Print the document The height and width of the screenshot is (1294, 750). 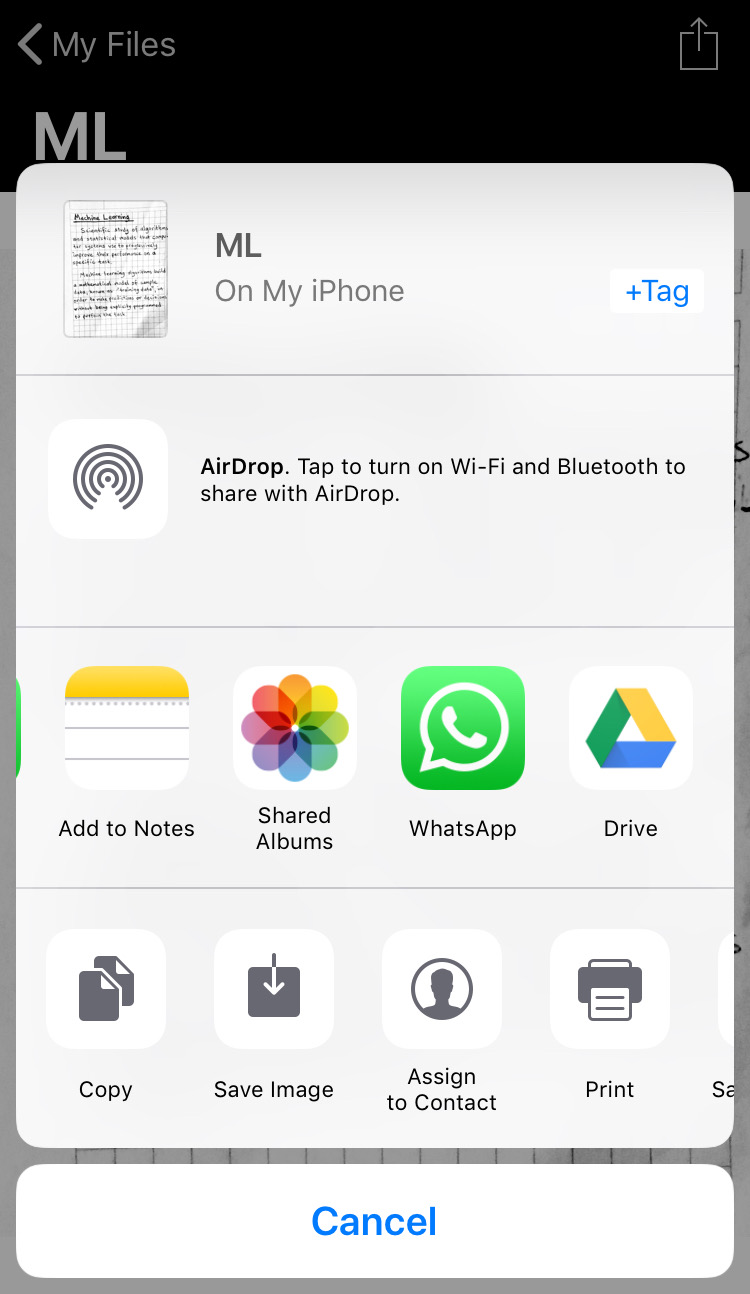[x=610, y=989]
